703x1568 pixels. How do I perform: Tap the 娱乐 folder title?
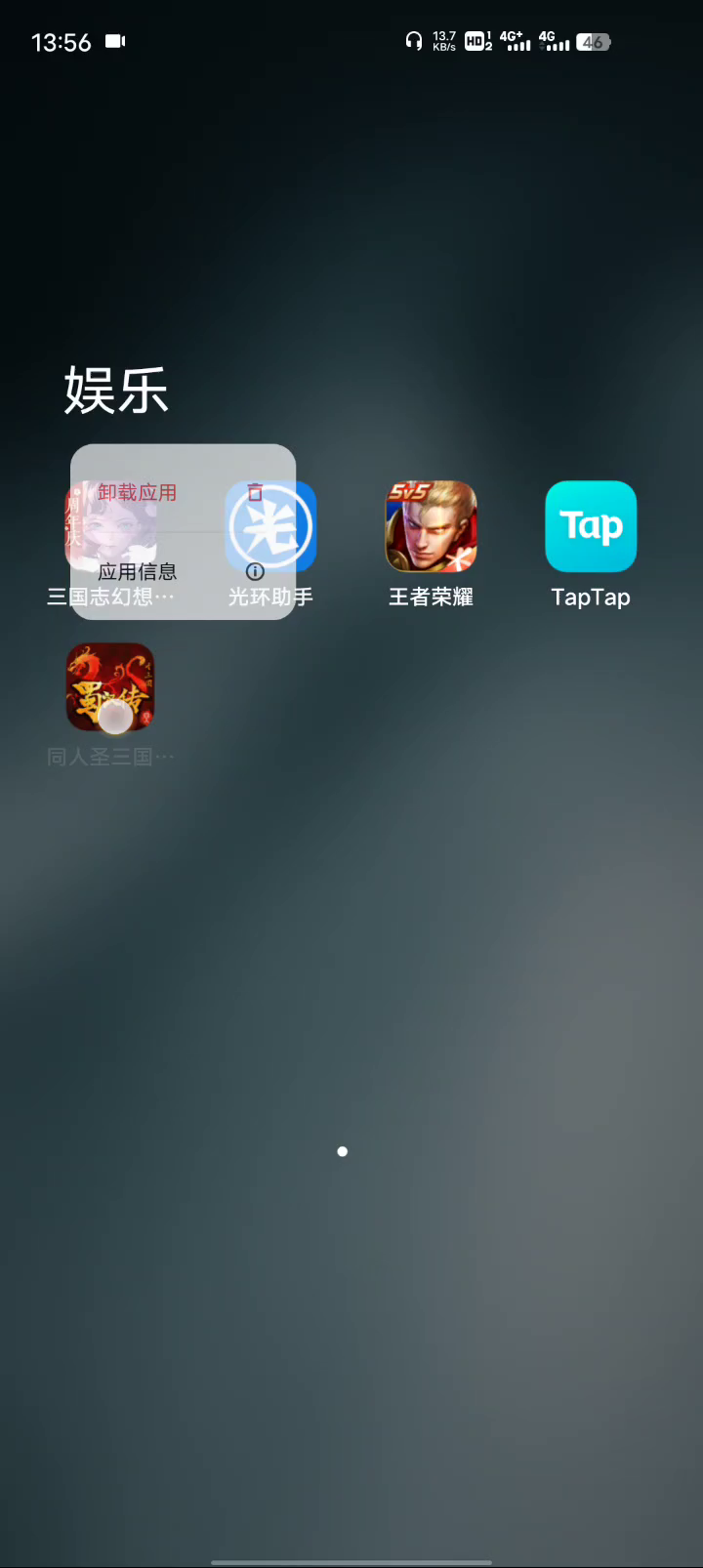[116, 391]
